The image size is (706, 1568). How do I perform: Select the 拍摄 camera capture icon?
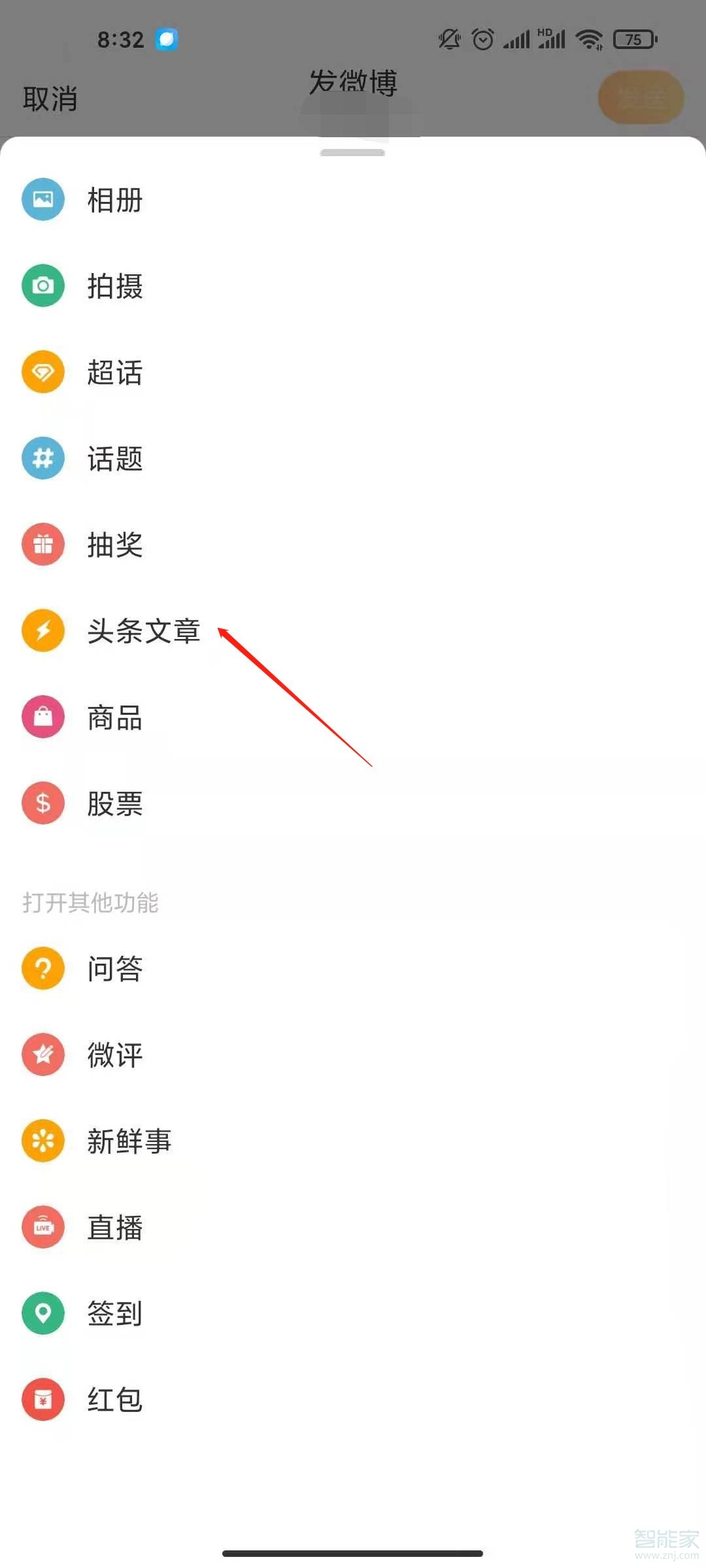pyautogui.click(x=42, y=286)
